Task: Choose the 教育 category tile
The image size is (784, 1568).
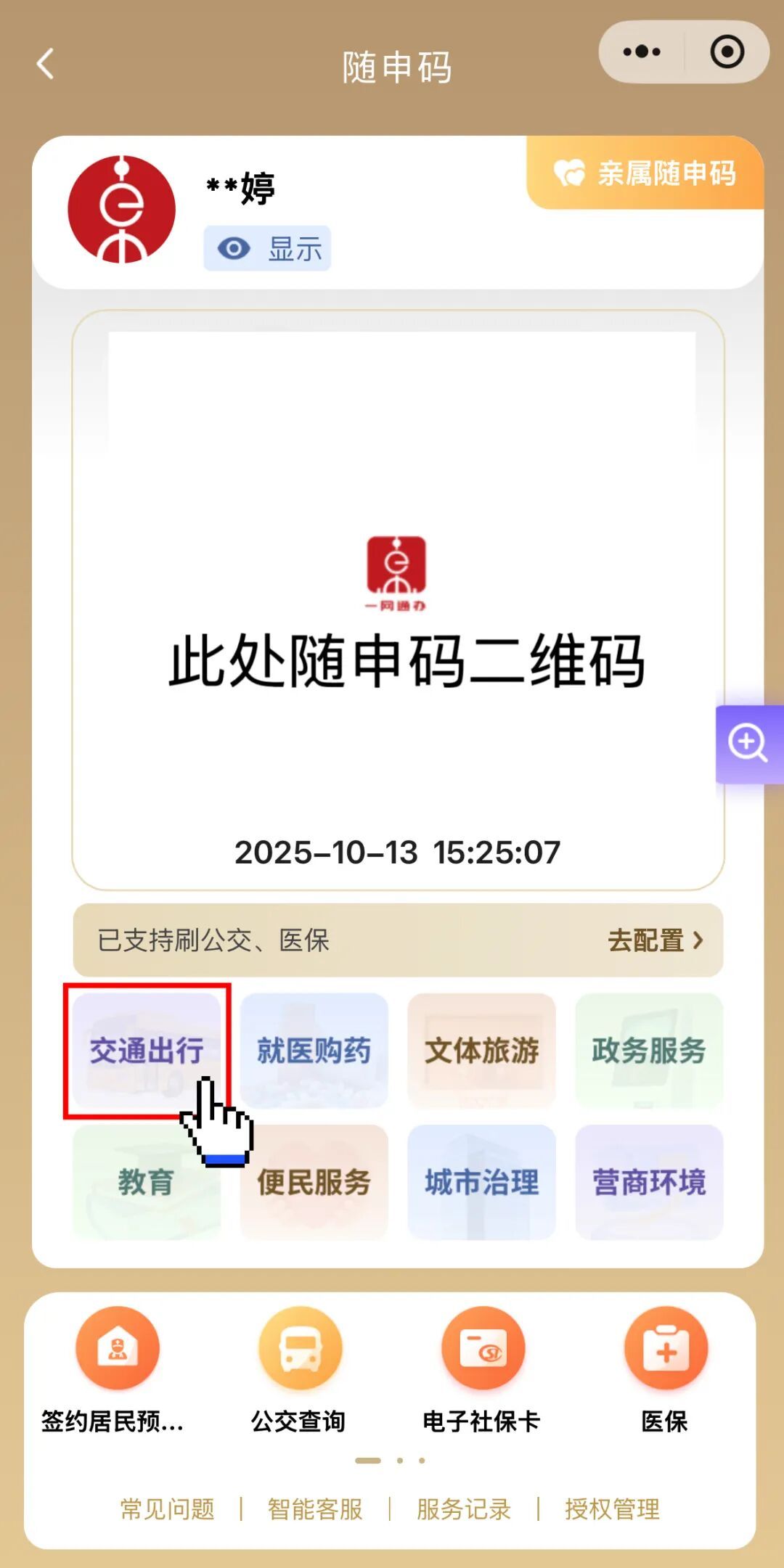Action: 147,1182
